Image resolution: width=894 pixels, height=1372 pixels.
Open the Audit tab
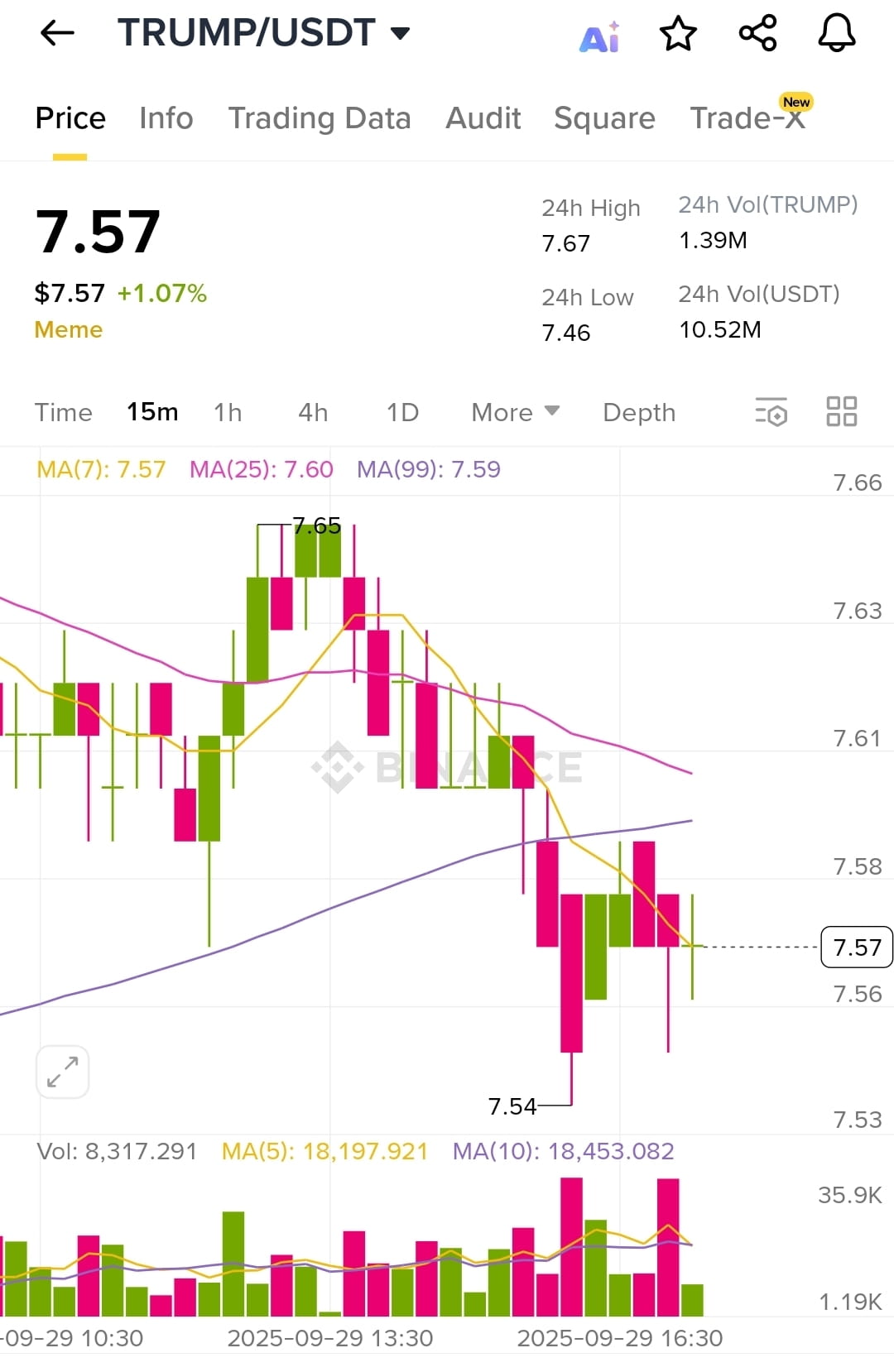(x=483, y=118)
